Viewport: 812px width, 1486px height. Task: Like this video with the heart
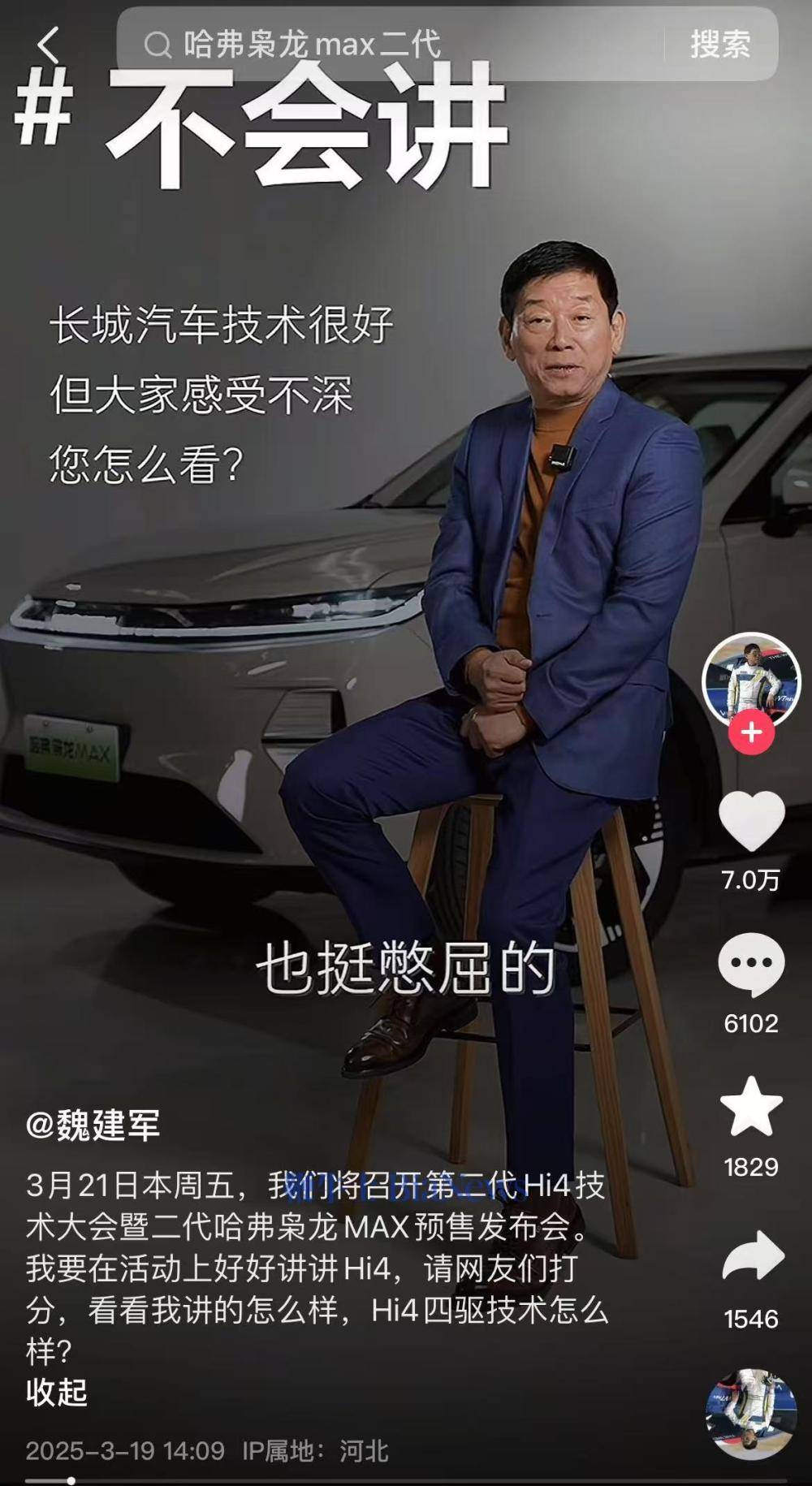click(x=752, y=822)
